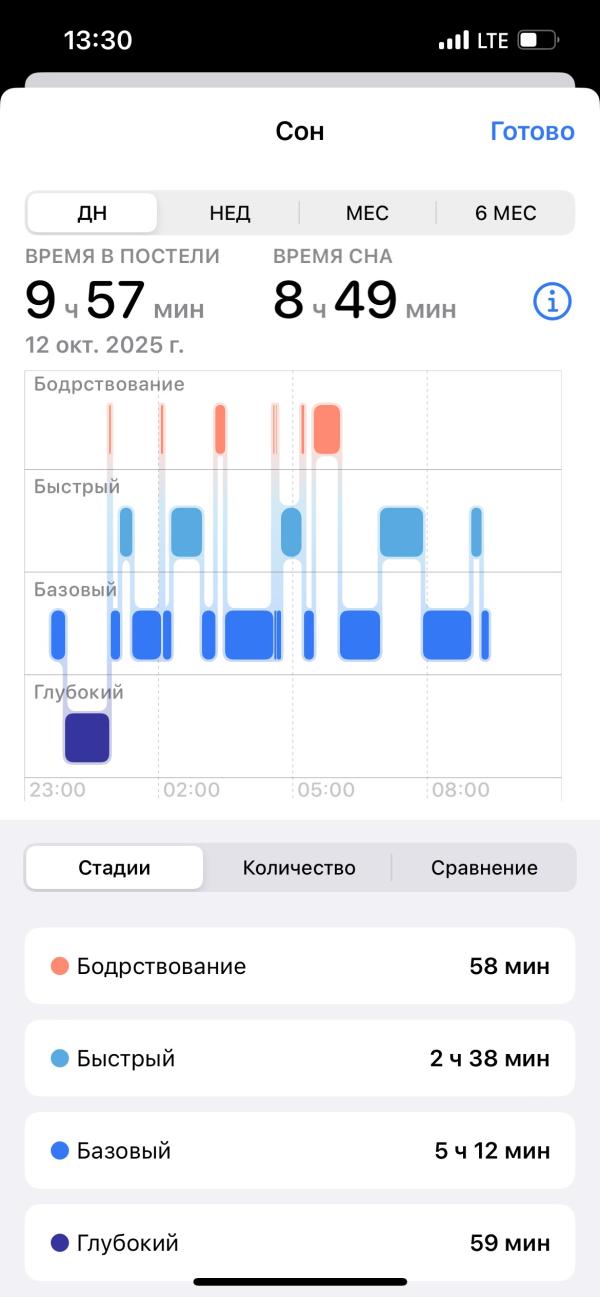
Task: Highlight the Базовый sleep stage row
Action: pos(300,1150)
